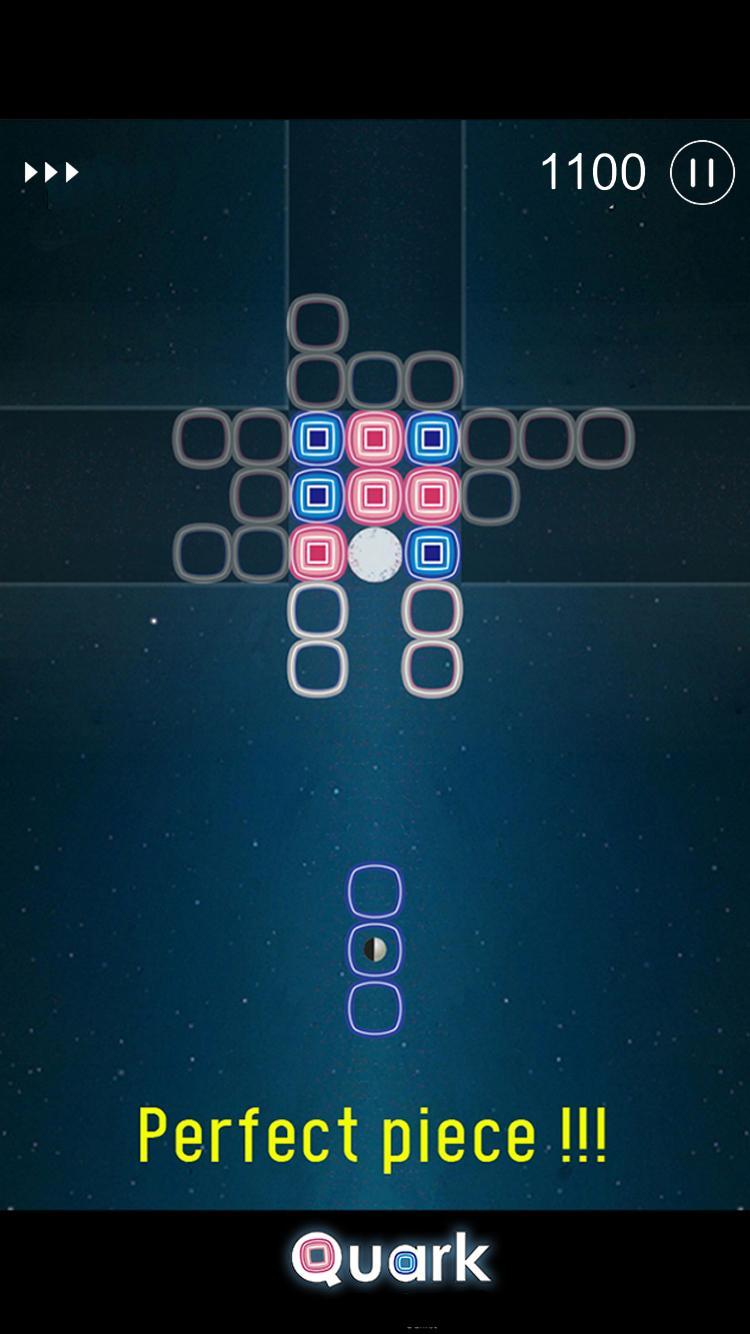Tap the three-block piece with the half-moon center
Viewport: 750px width, 1334px height.
click(x=375, y=949)
